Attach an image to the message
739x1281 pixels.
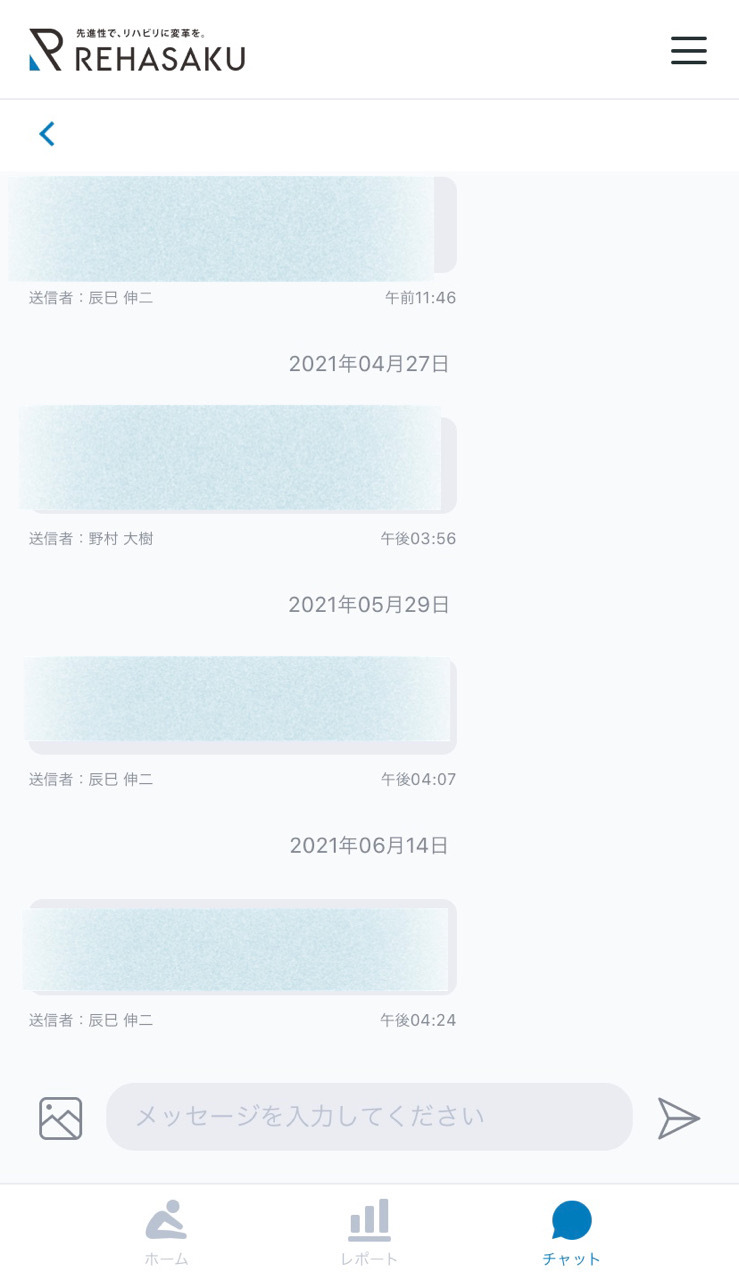coord(60,1118)
